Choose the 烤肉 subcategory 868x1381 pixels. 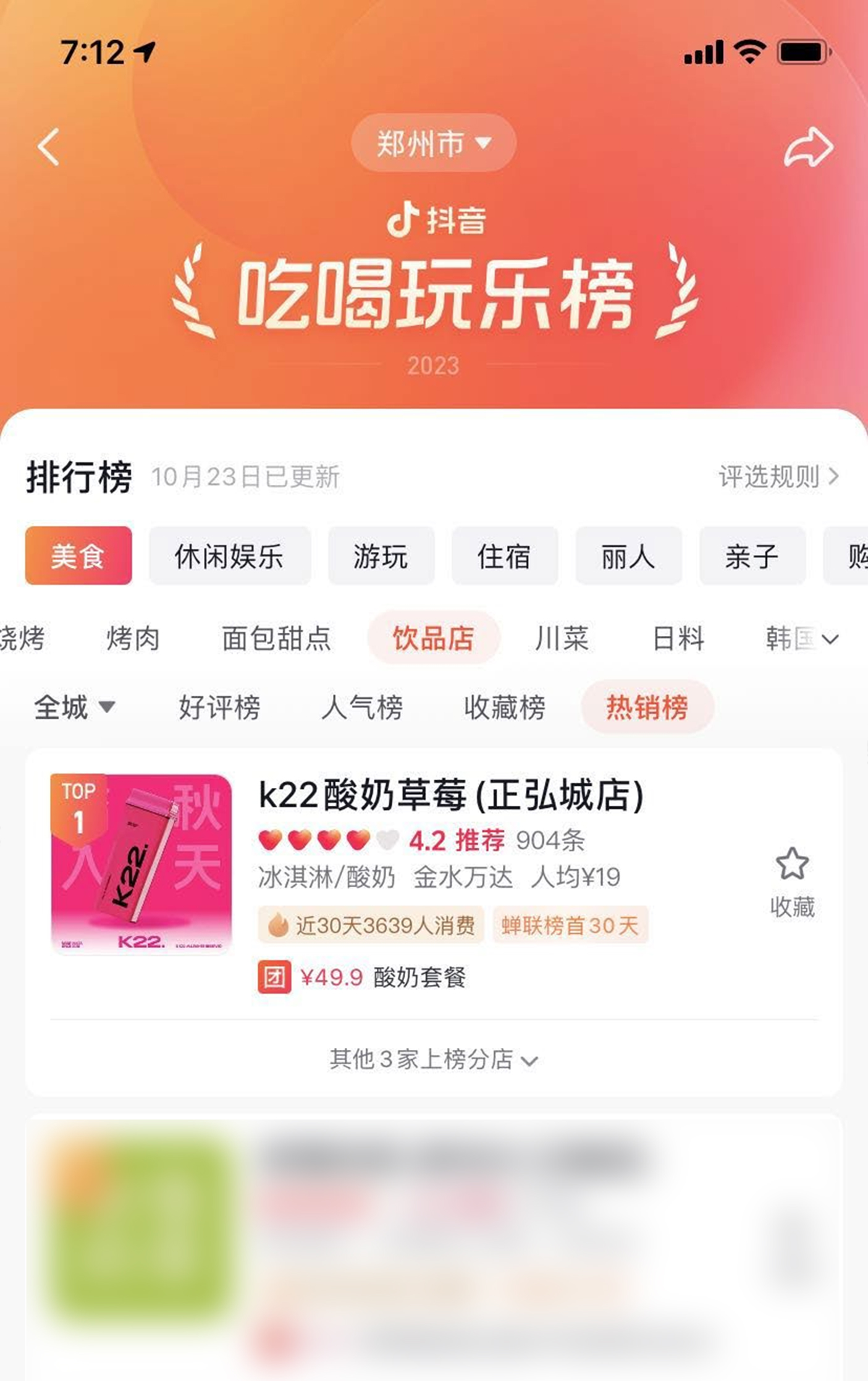click(x=133, y=638)
